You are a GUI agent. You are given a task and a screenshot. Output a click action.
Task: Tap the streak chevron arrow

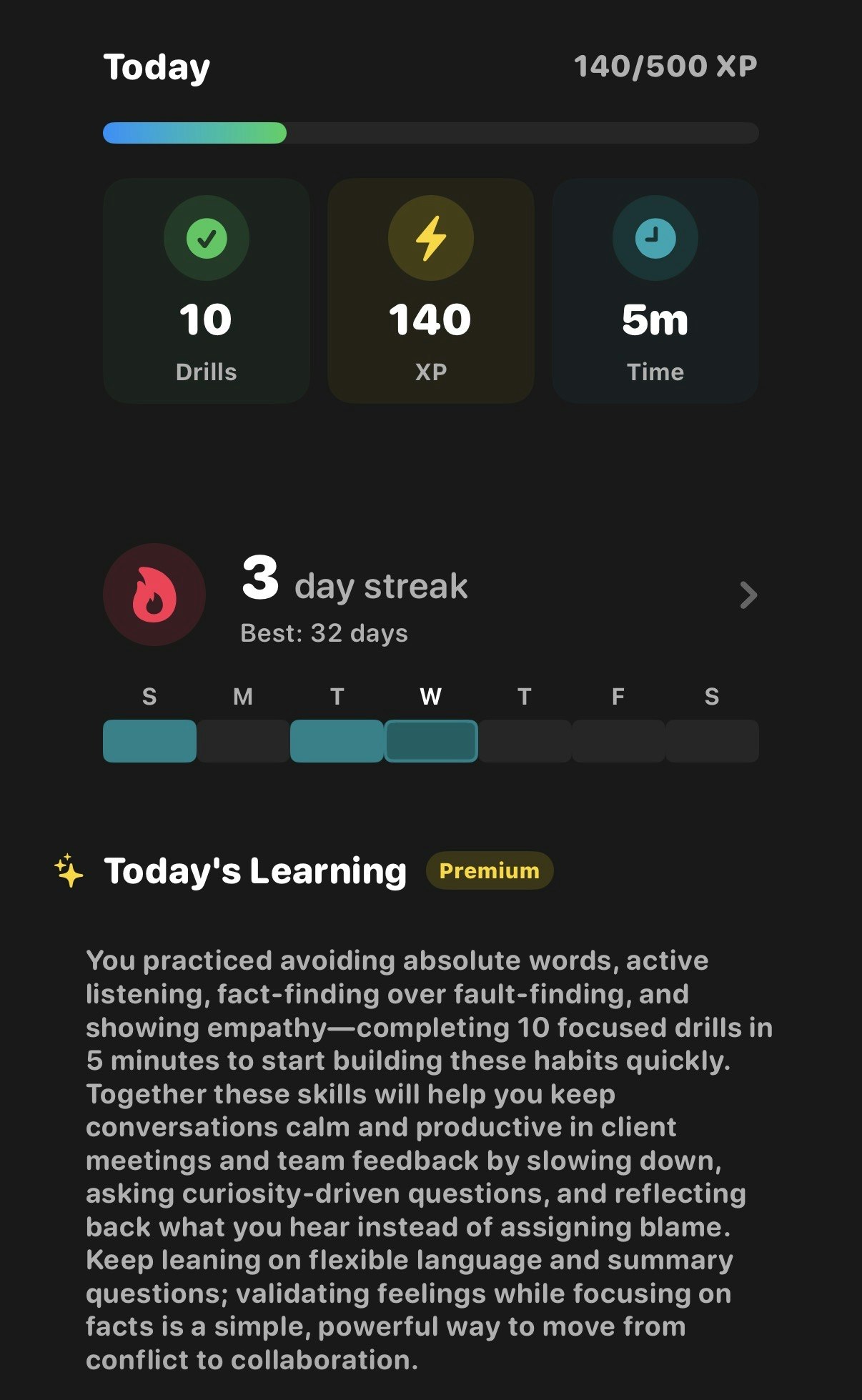pos(748,595)
